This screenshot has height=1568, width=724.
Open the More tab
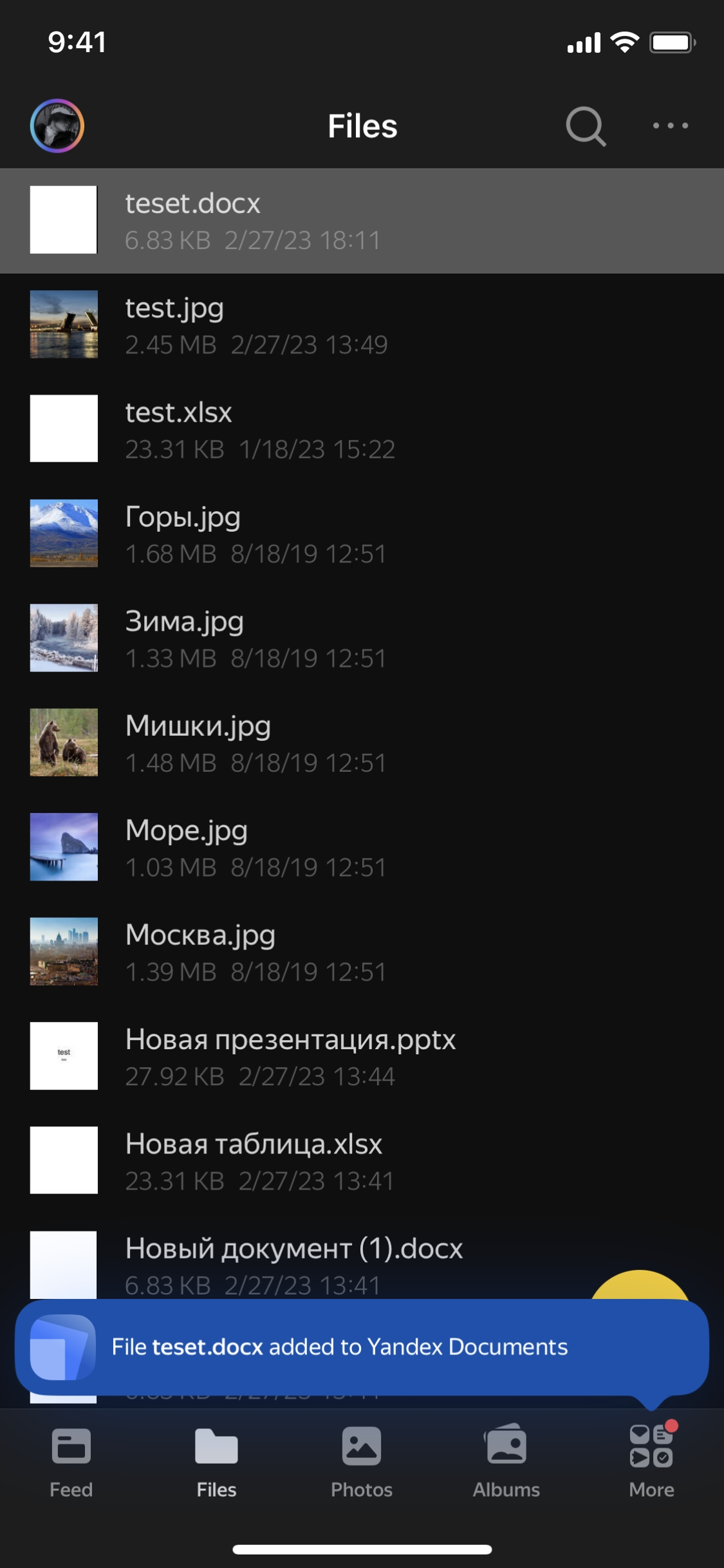651,1462
